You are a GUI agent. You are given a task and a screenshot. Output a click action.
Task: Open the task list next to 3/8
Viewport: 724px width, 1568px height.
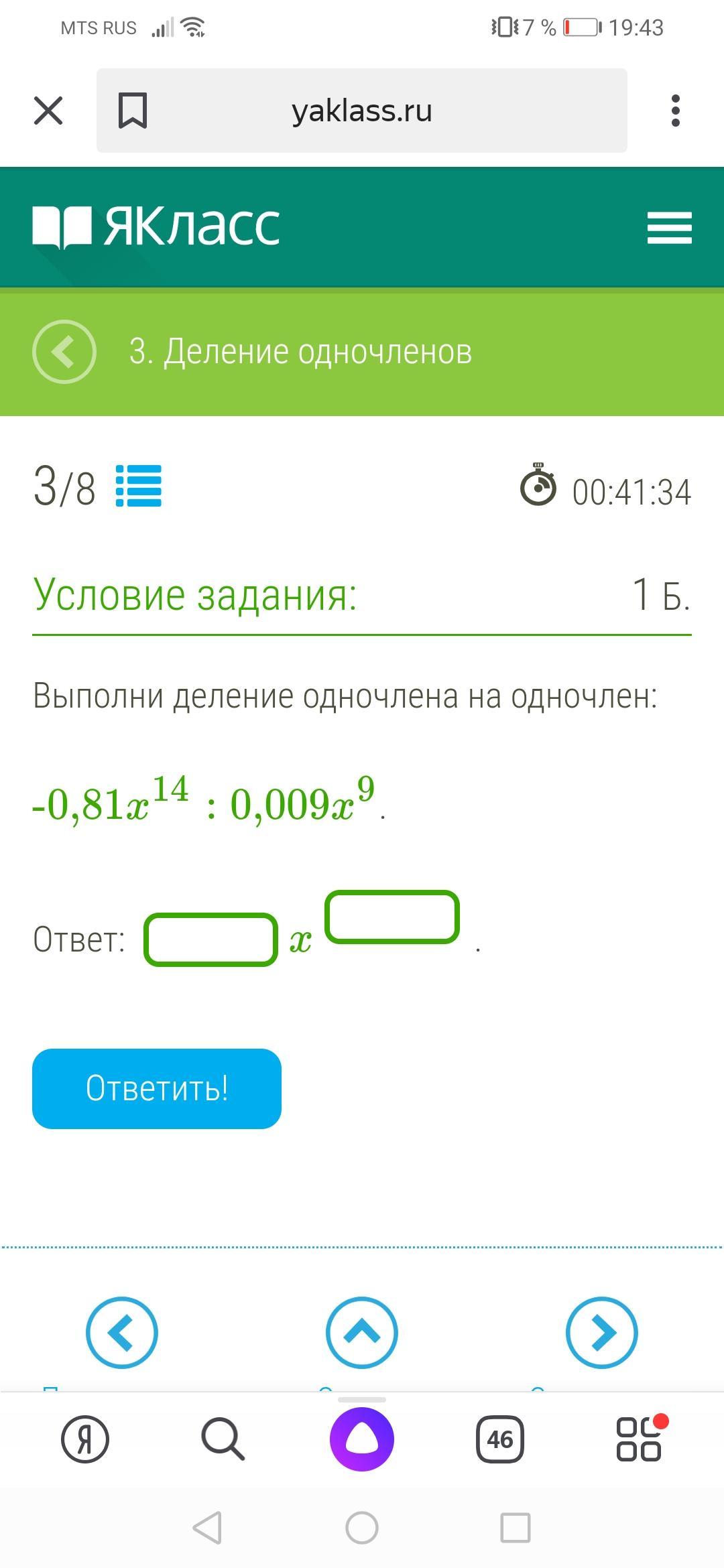139,486
